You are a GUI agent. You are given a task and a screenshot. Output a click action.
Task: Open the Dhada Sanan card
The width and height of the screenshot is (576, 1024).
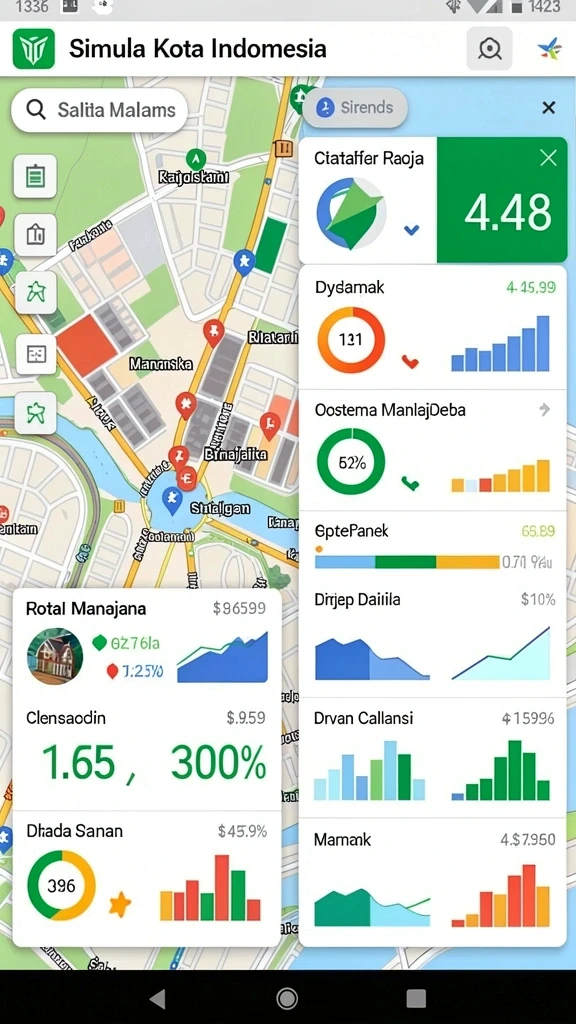(147, 877)
